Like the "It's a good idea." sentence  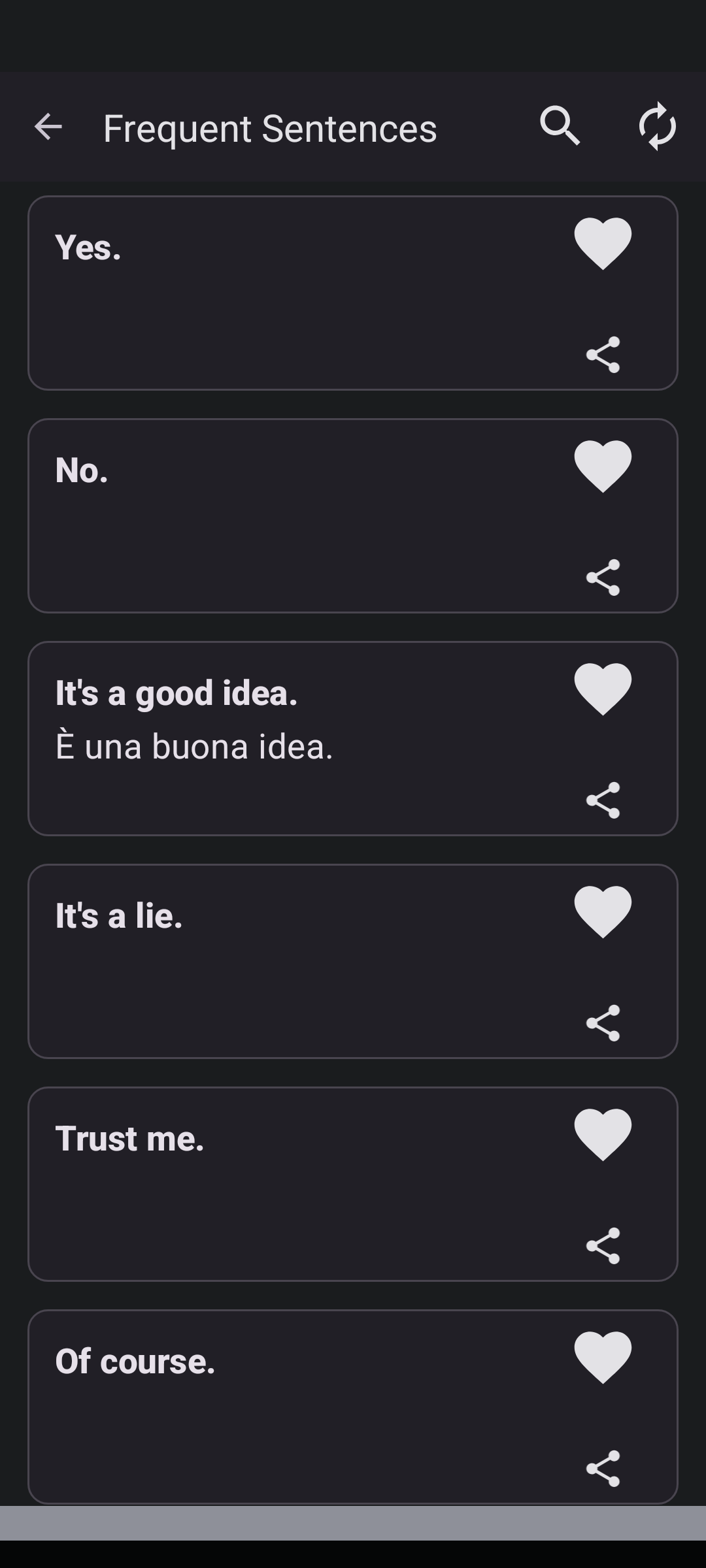coord(603,689)
